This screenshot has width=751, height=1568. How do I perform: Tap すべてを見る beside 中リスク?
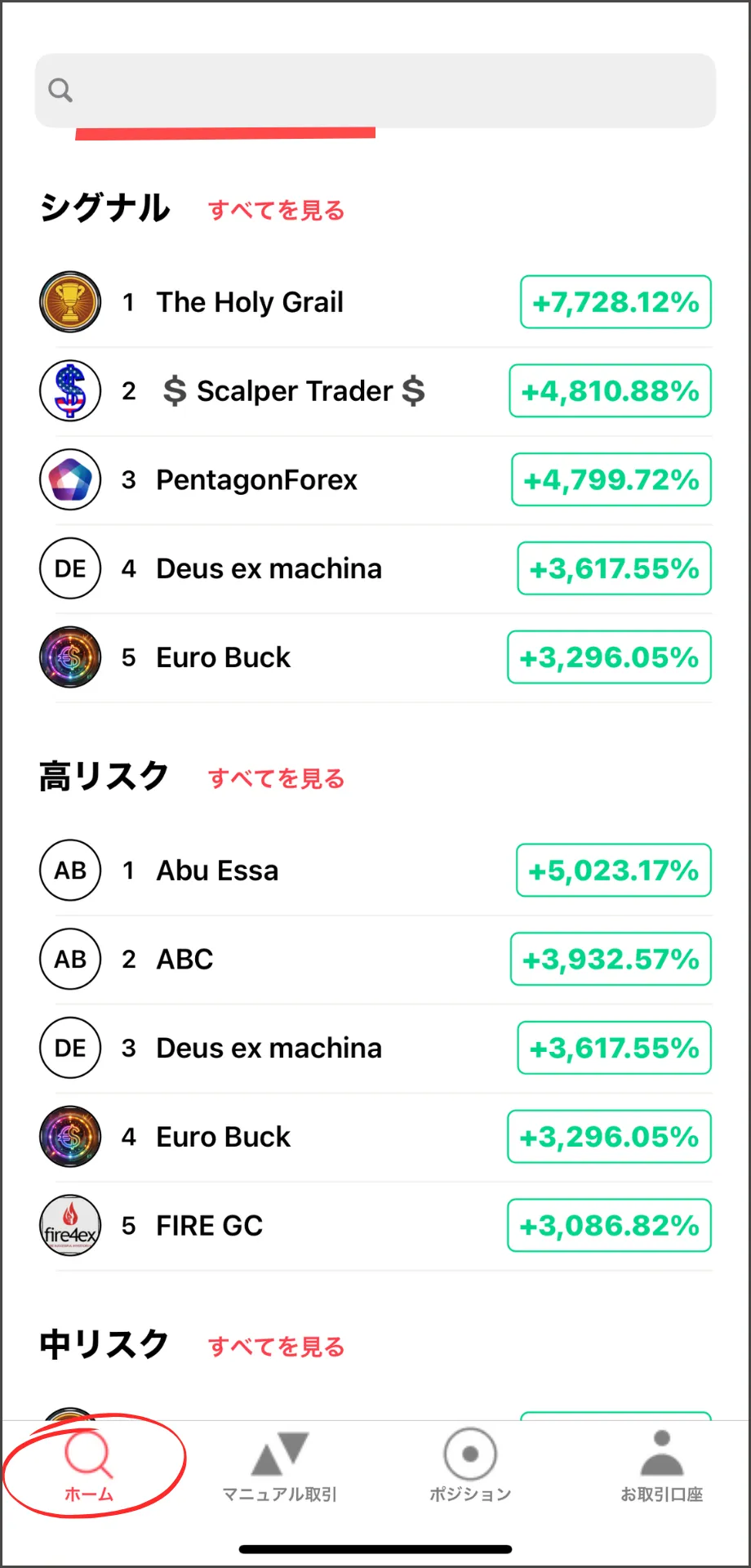[277, 1347]
